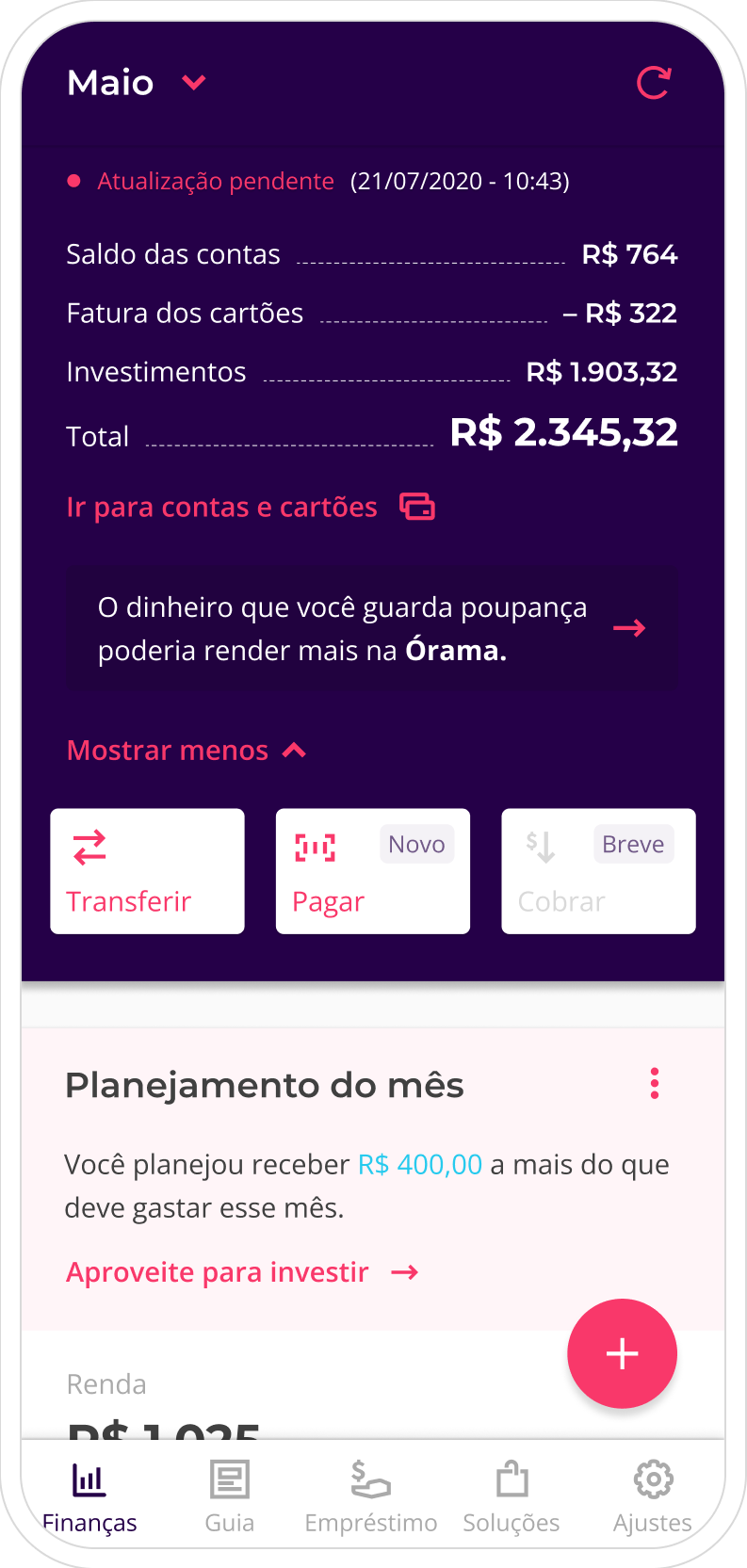Open Planejamento do mês overflow menu
This screenshot has height=1568, width=747.
655,1084
